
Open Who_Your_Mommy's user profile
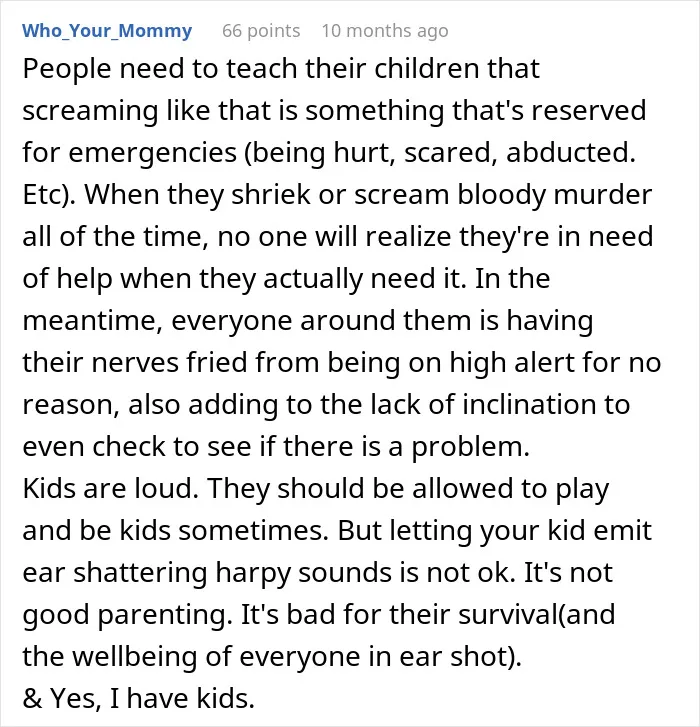pyautogui.click(x=107, y=31)
